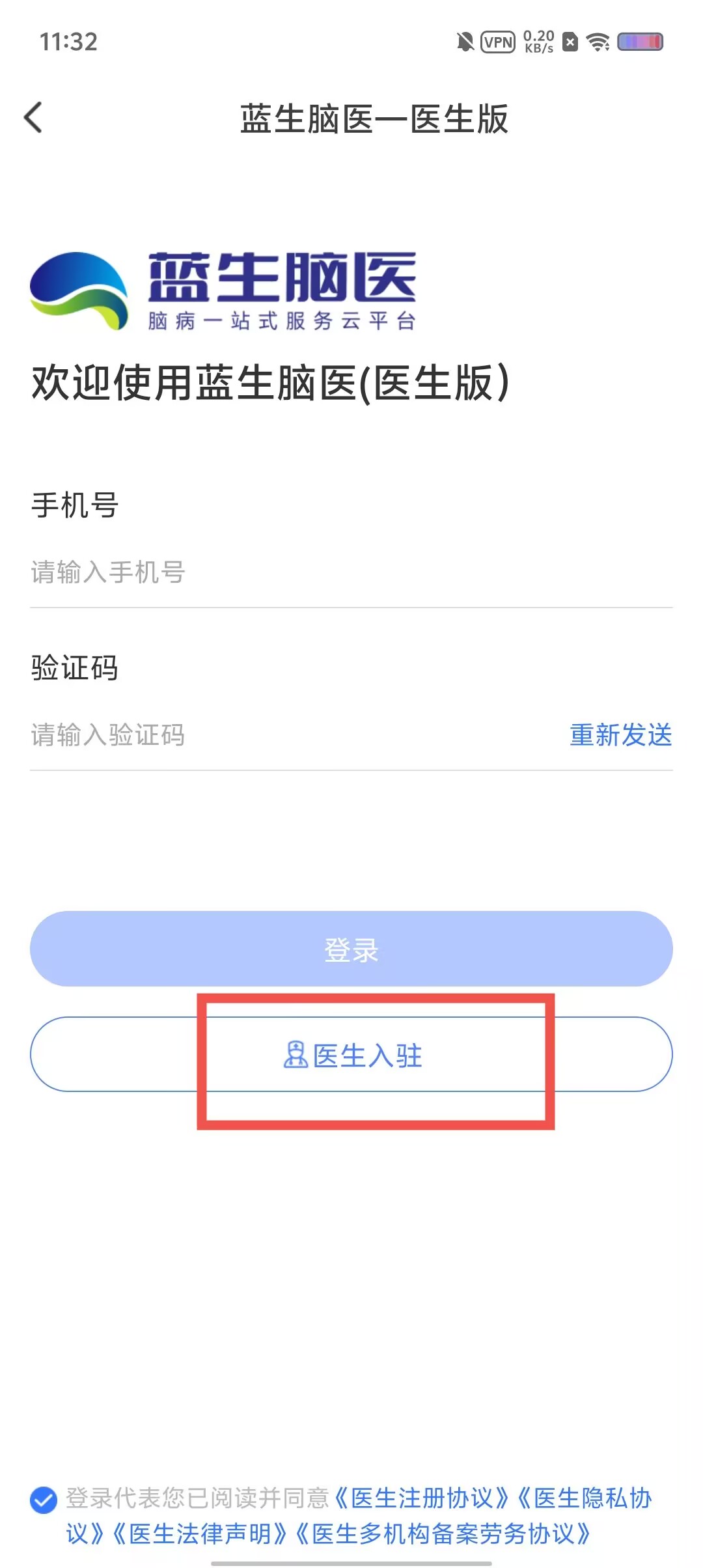Open 《医生多机构备案劳务协议》 link
This screenshot has height=1568, width=703.
[444, 1534]
